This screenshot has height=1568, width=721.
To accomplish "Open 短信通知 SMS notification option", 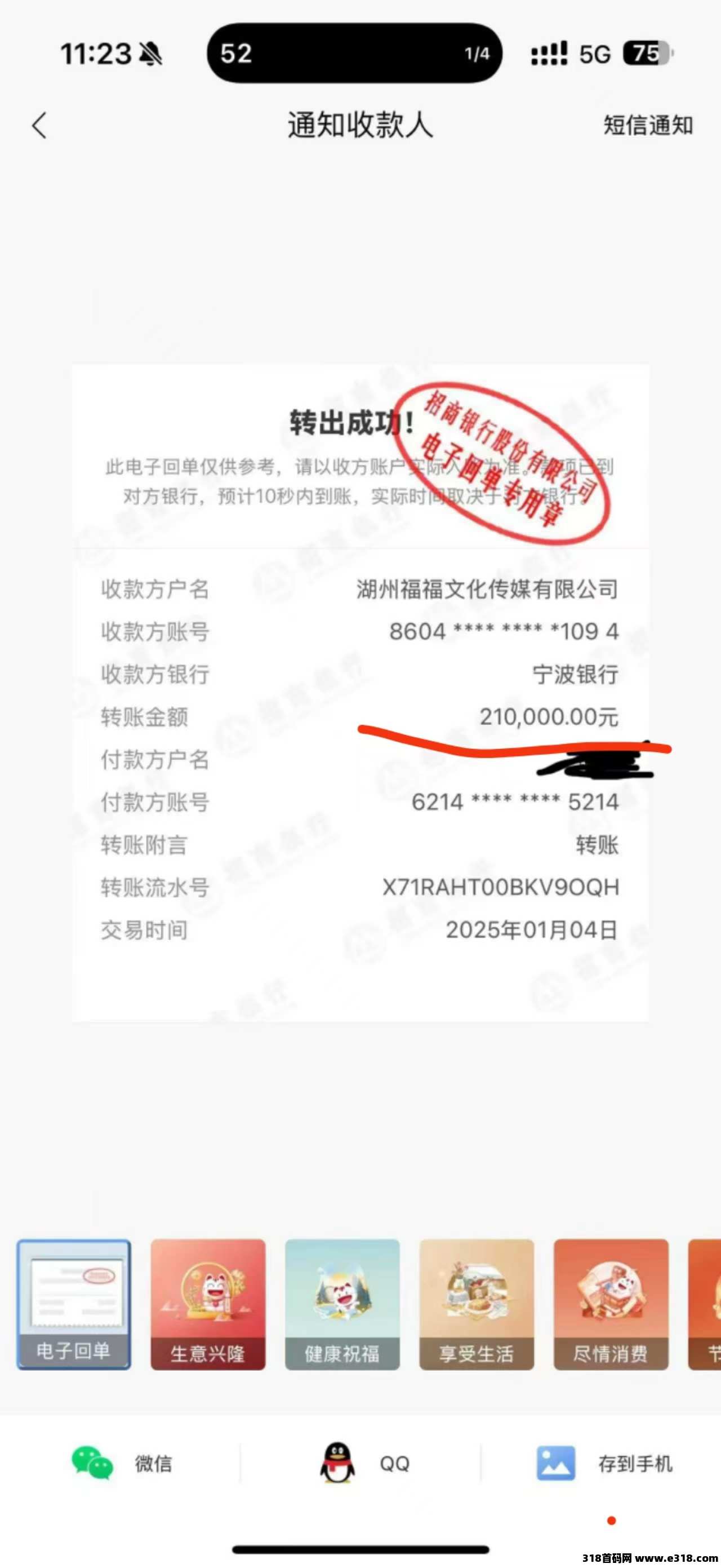I will point(647,125).
